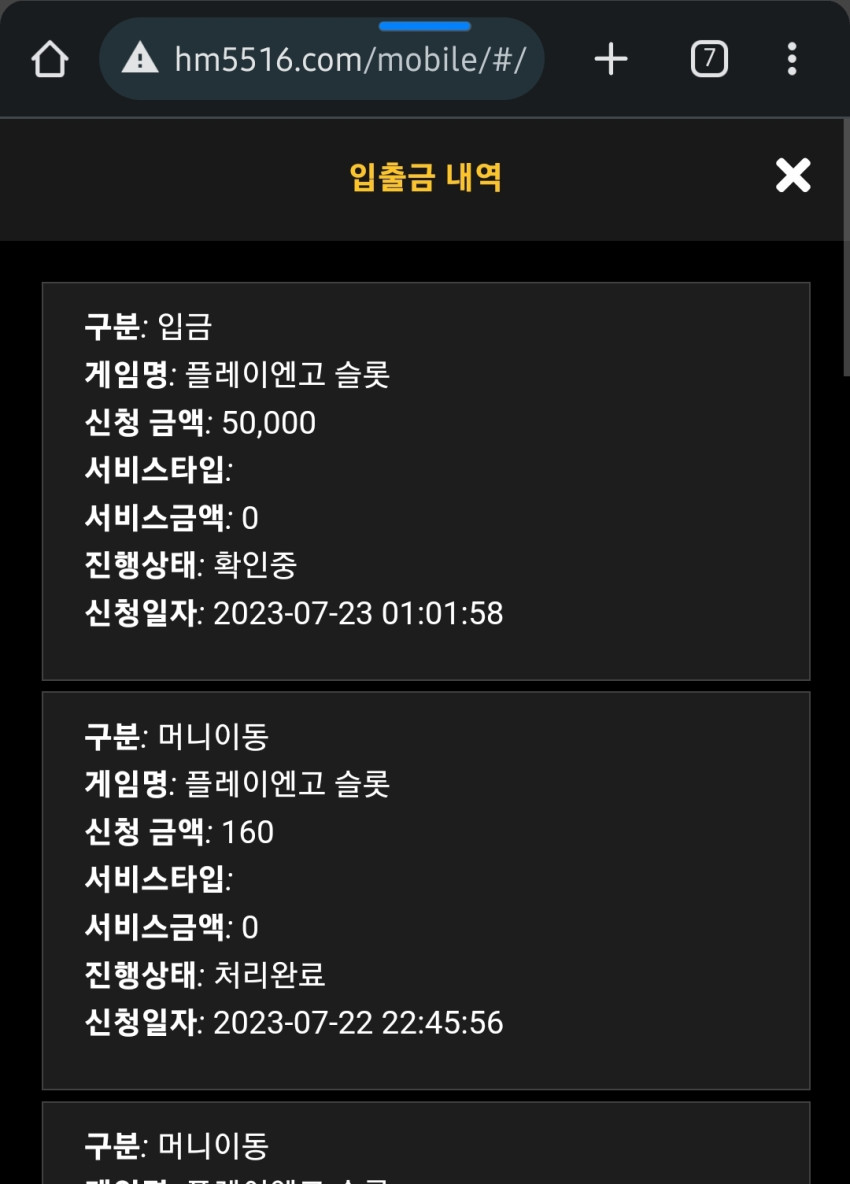The image size is (850, 1184).
Task: Go to the browser home page
Action: [50, 59]
